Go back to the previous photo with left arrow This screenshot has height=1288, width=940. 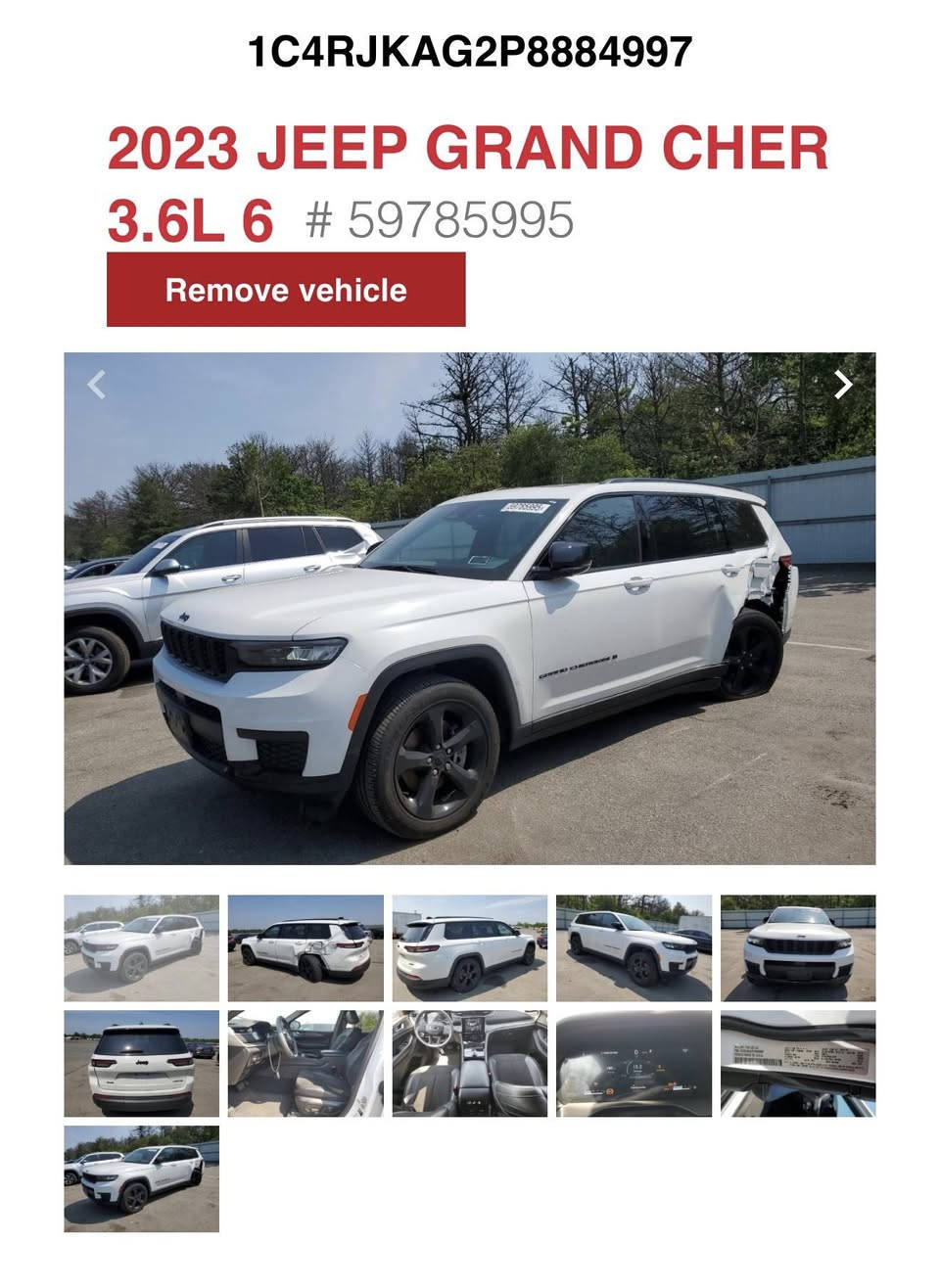tap(96, 385)
